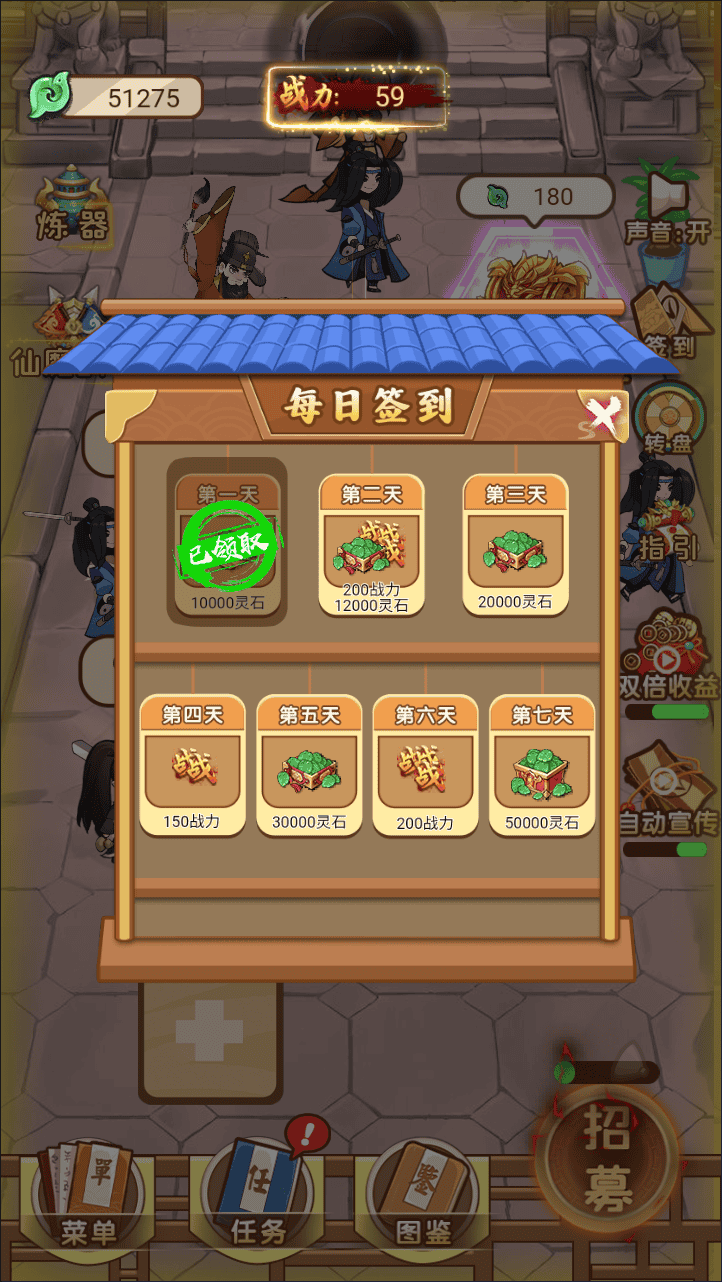Open the 炼器 forging feature
Screen dimensions: 722x1282
point(72,205)
